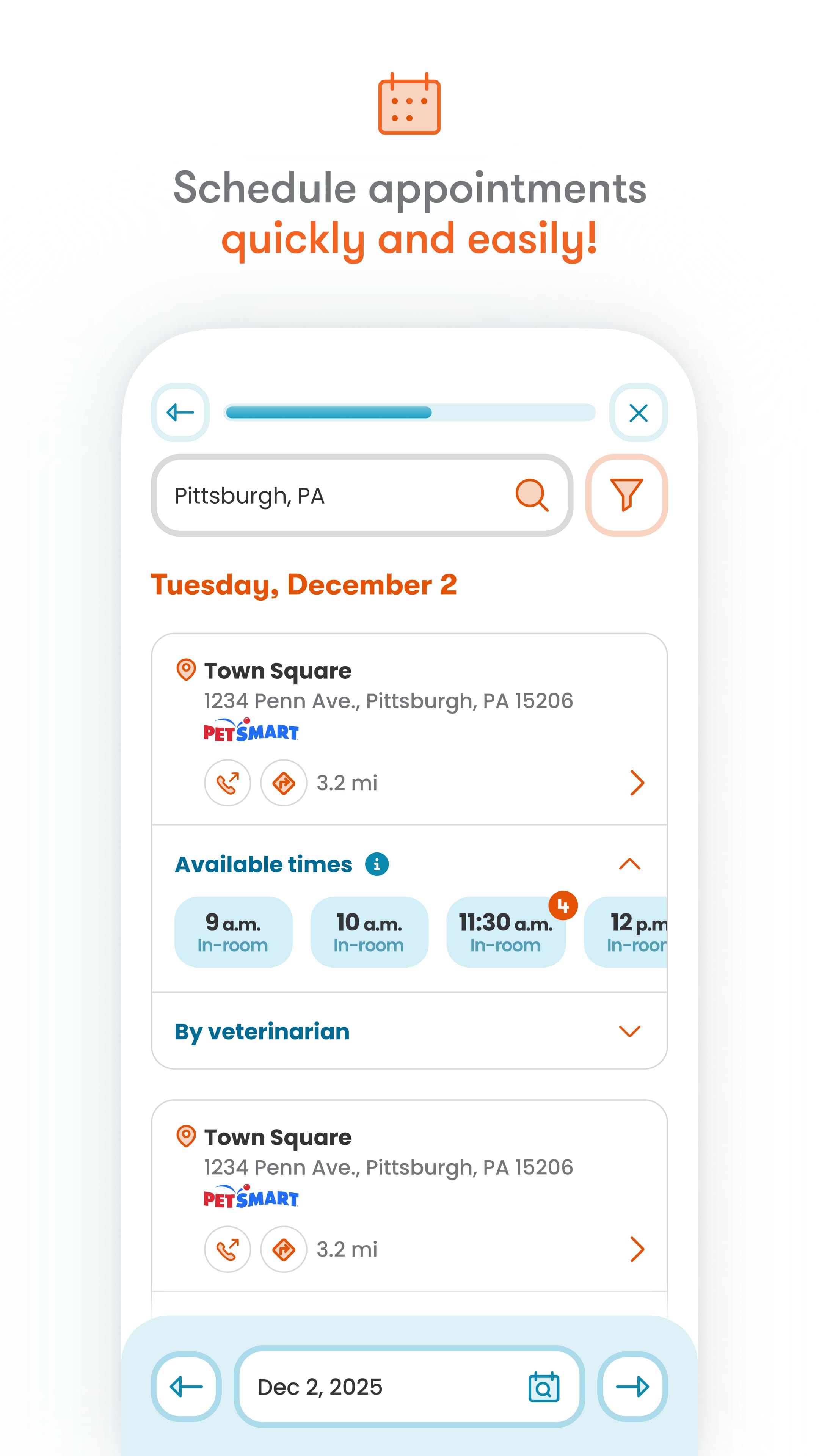
Task: Collapse the Available times section
Action: (x=630, y=864)
